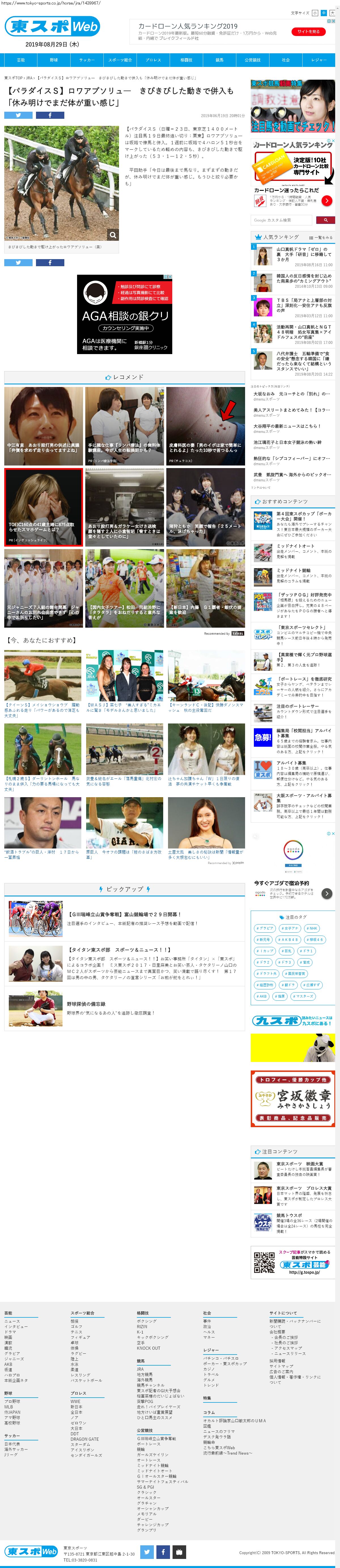Viewport: 340px width, 1568px height.
Task: Select the #AKB48 tag chip
Action: tap(288, 939)
